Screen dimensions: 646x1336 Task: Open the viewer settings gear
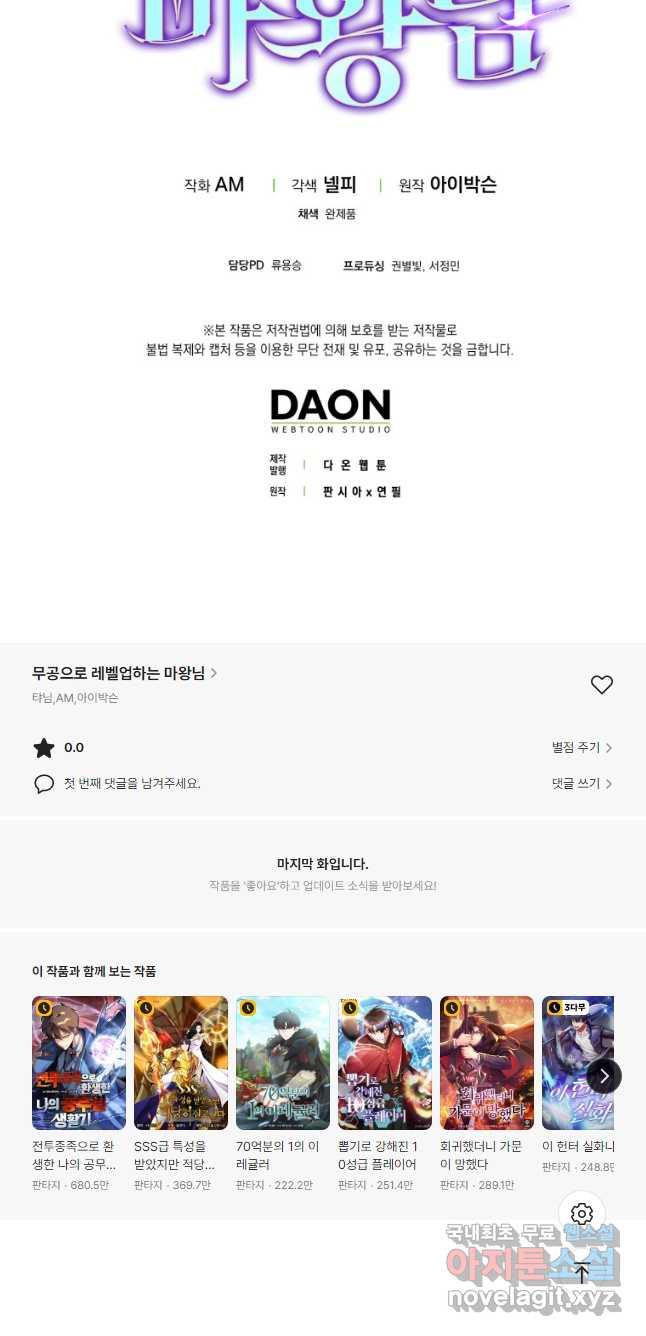coord(582,1214)
